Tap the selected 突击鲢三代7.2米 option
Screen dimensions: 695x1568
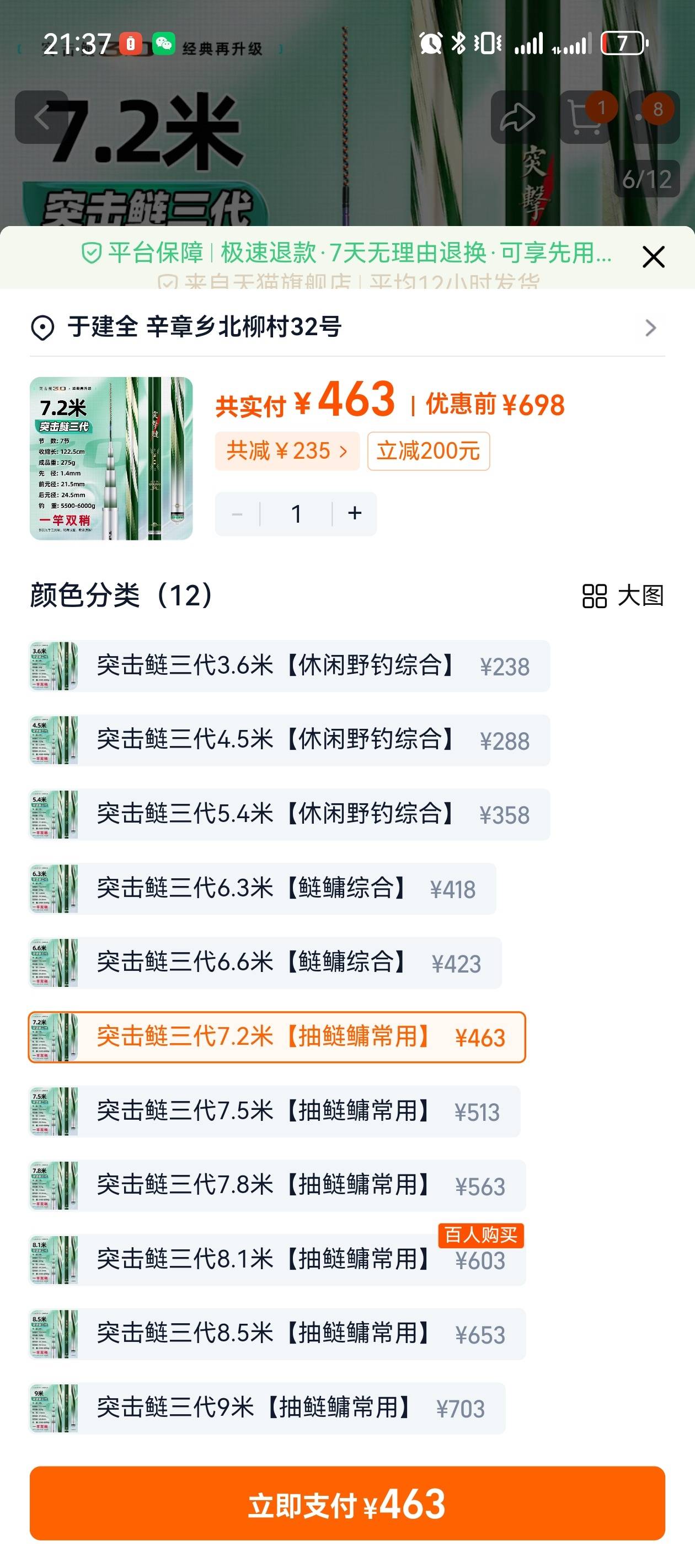276,1037
